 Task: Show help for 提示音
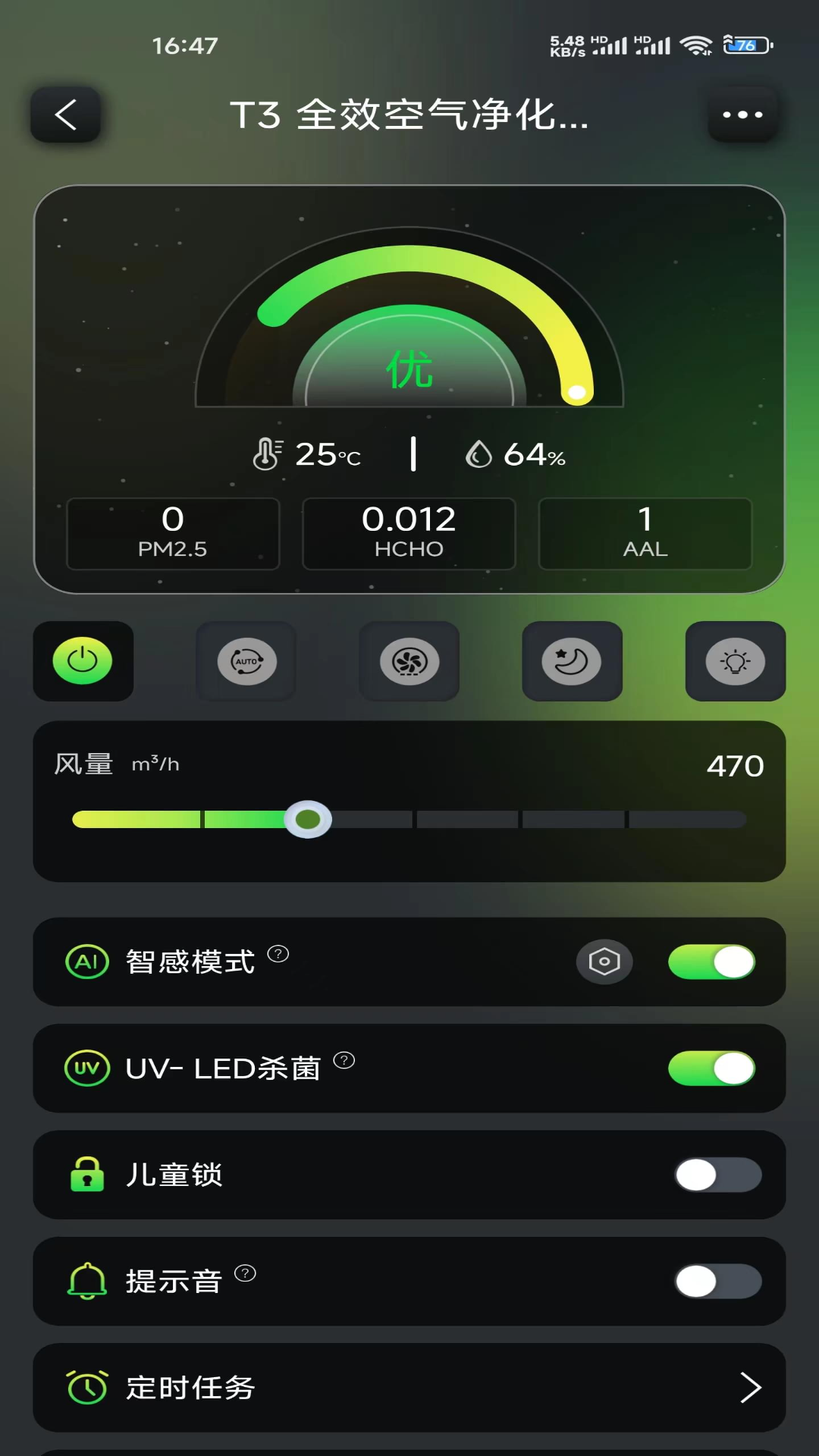245,1273
